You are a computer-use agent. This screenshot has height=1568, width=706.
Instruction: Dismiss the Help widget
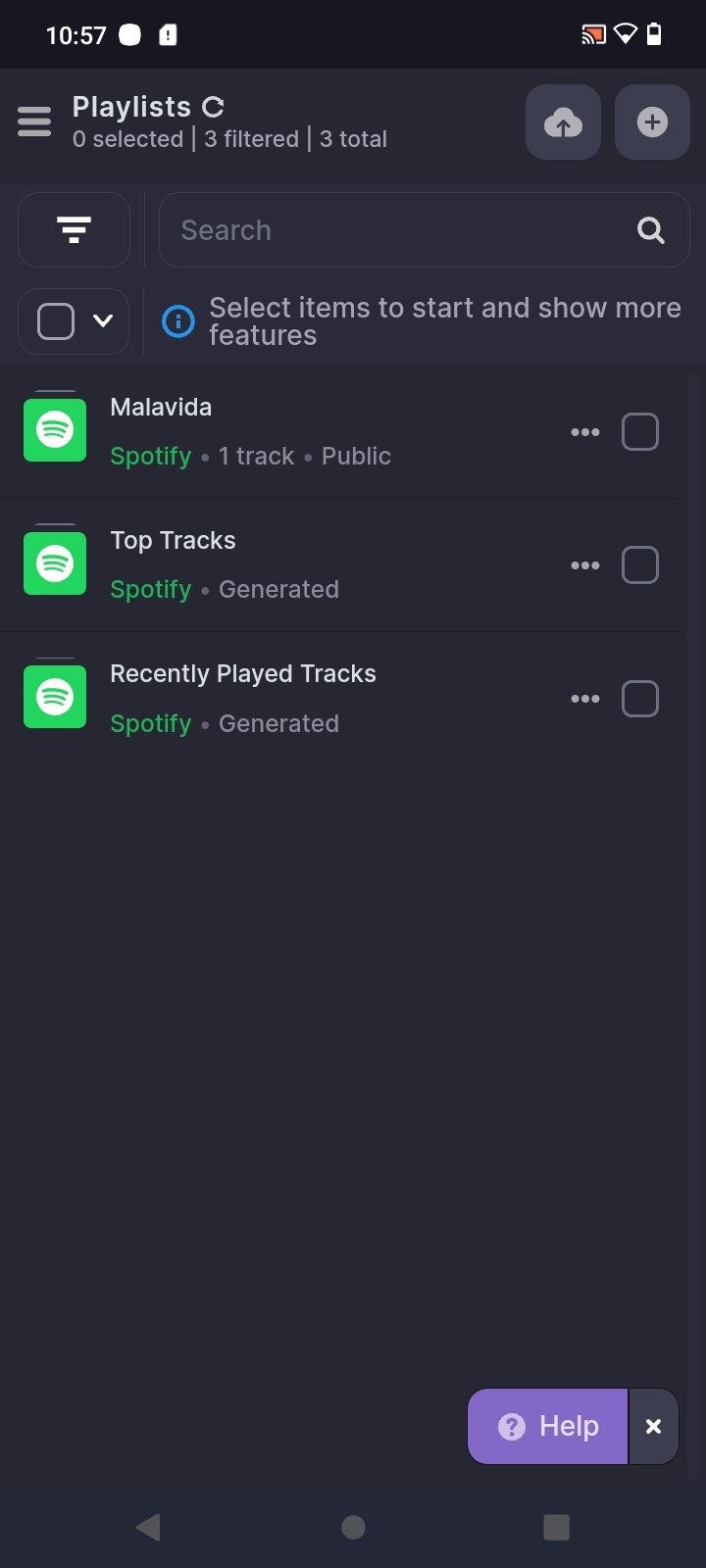click(654, 1426)
